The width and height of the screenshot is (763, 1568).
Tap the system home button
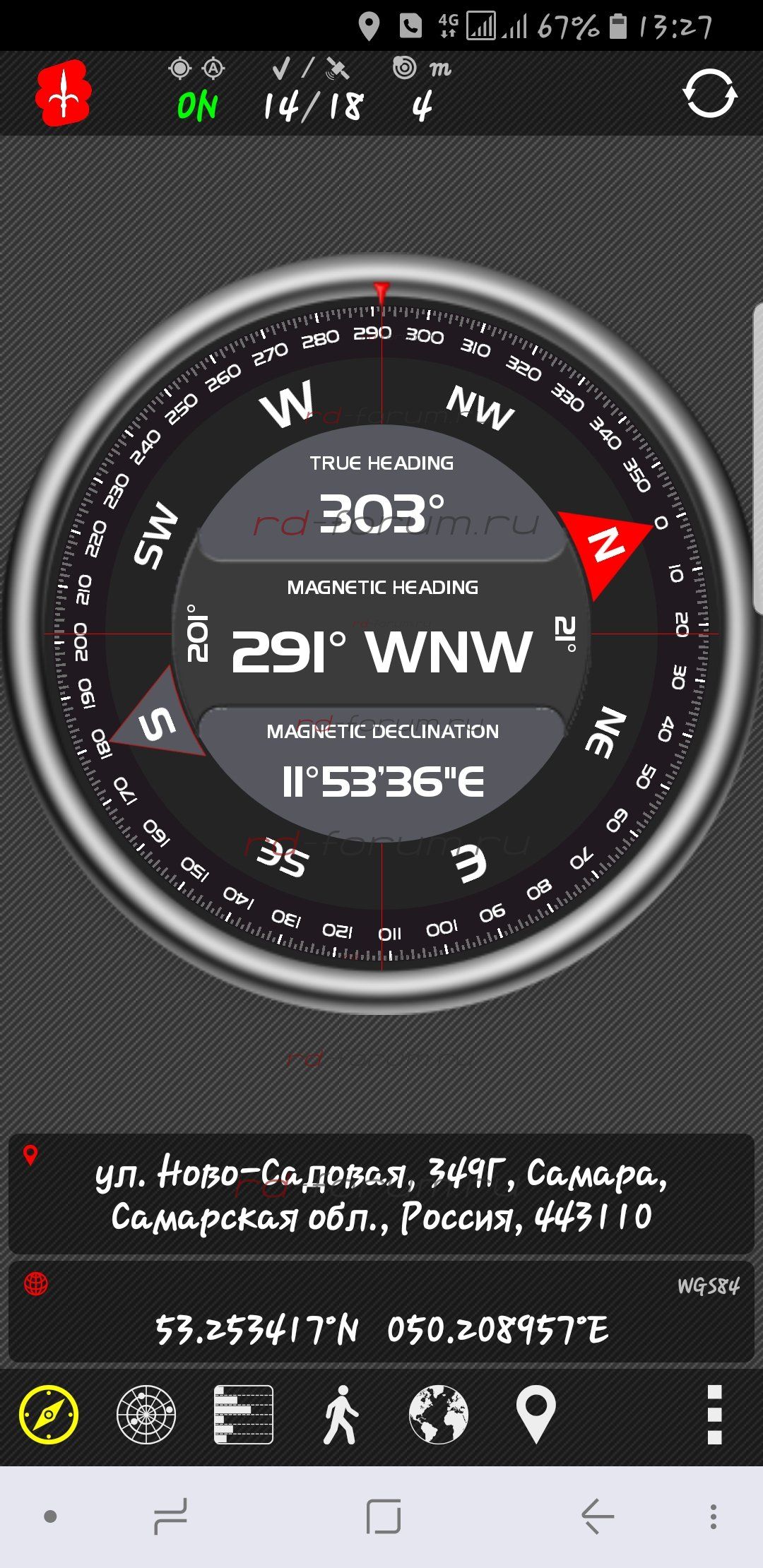384,1516
